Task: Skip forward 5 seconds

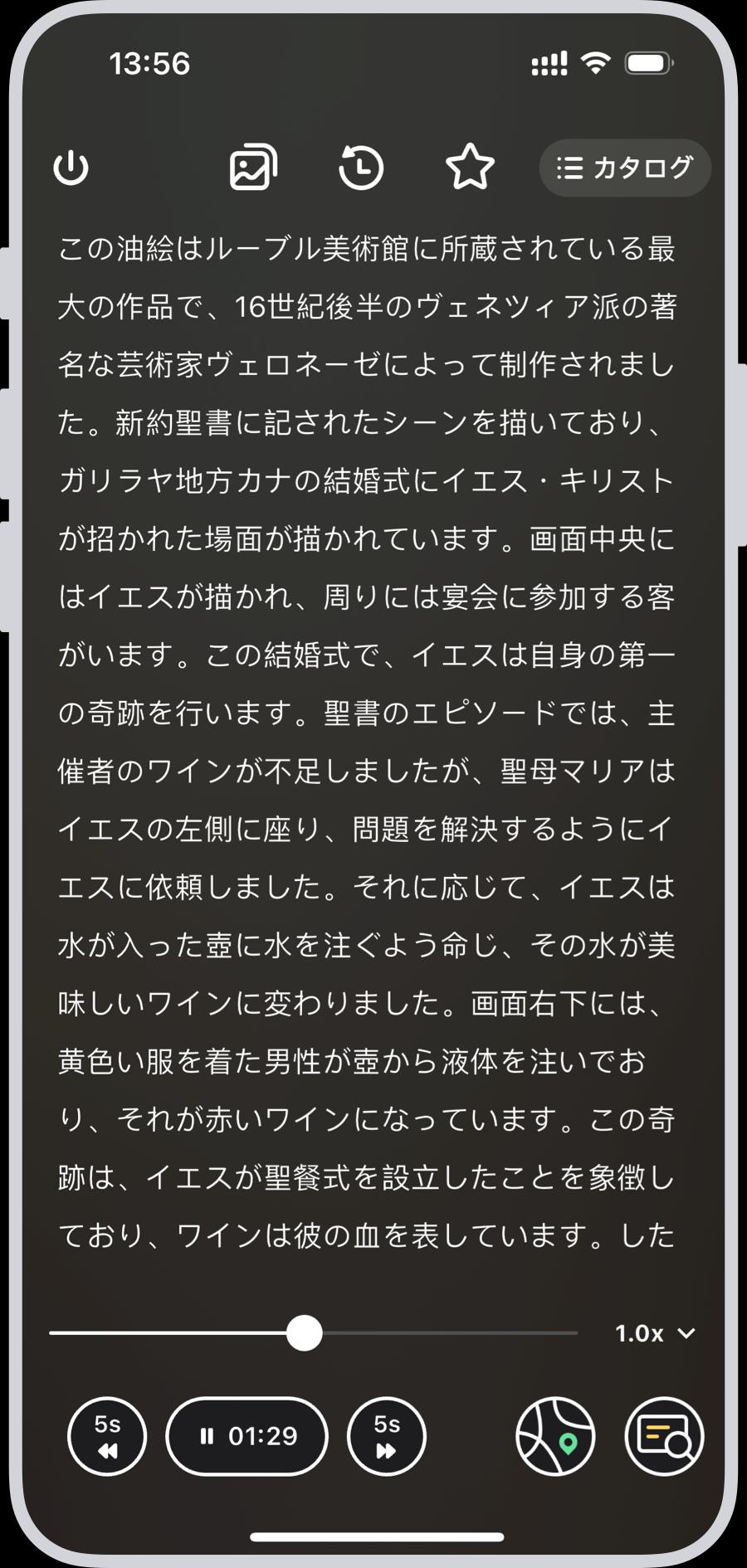Action: coord(387,1436)
